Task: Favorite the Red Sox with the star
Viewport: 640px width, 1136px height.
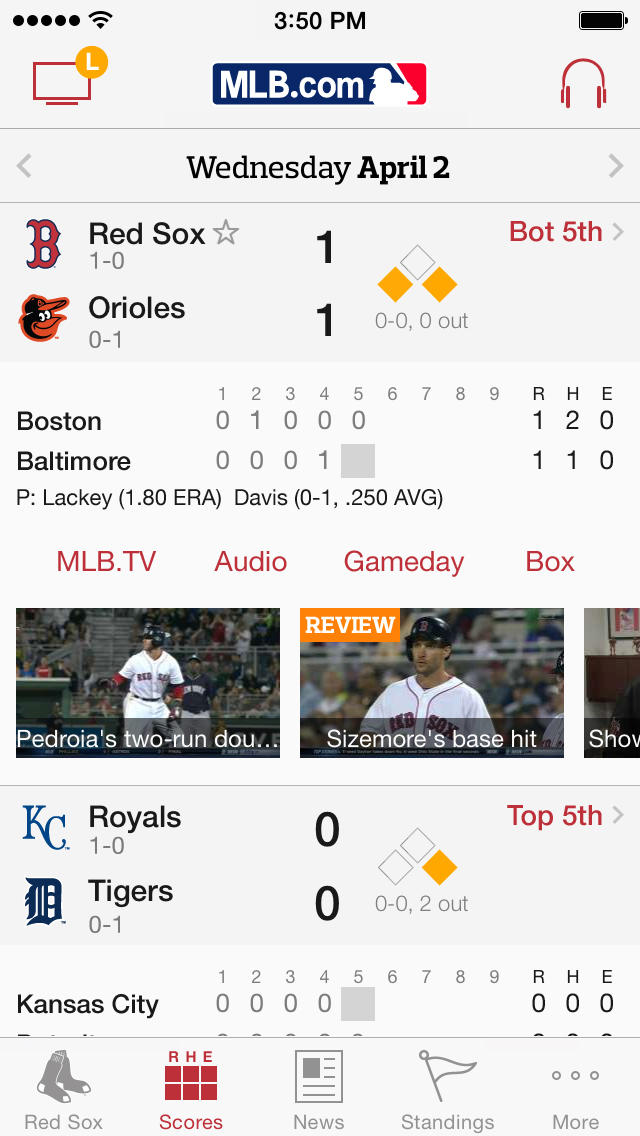Action: (227, 234)
